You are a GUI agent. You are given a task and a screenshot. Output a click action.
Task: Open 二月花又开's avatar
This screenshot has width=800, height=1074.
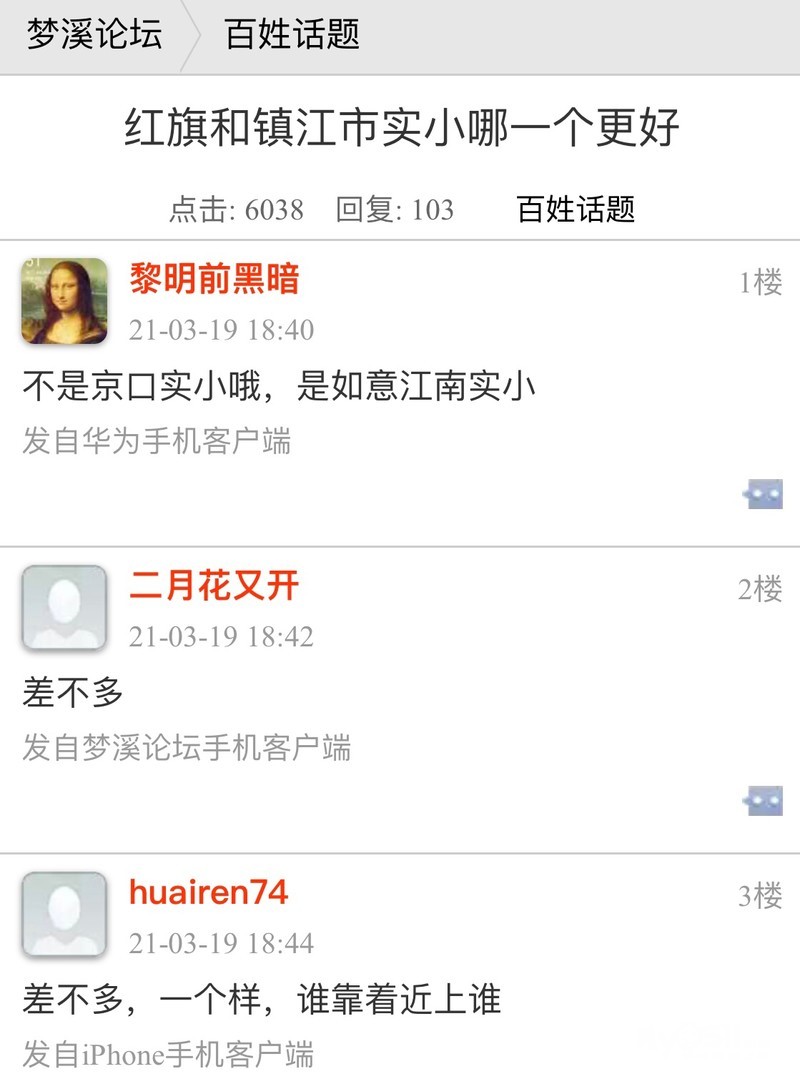pos(64,608)
